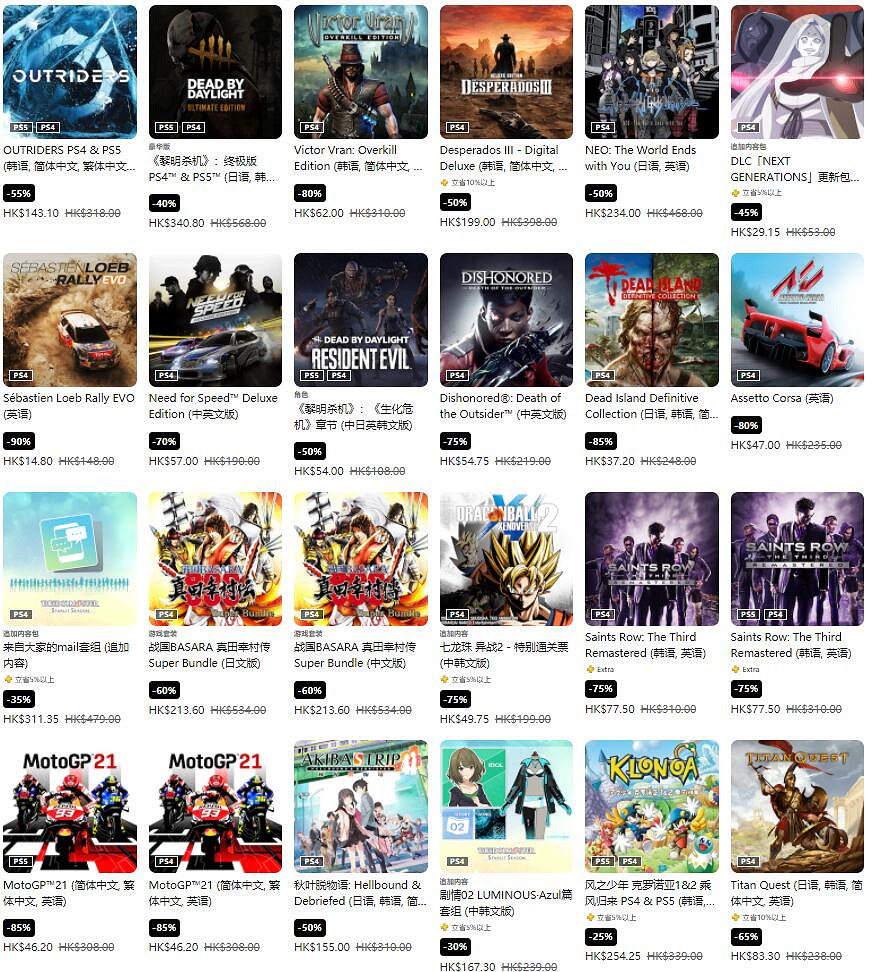This screenshot has width=872, height=972.
Task: Open Victor Vran: Overkill Edition product card
Action: click(361, 71)
